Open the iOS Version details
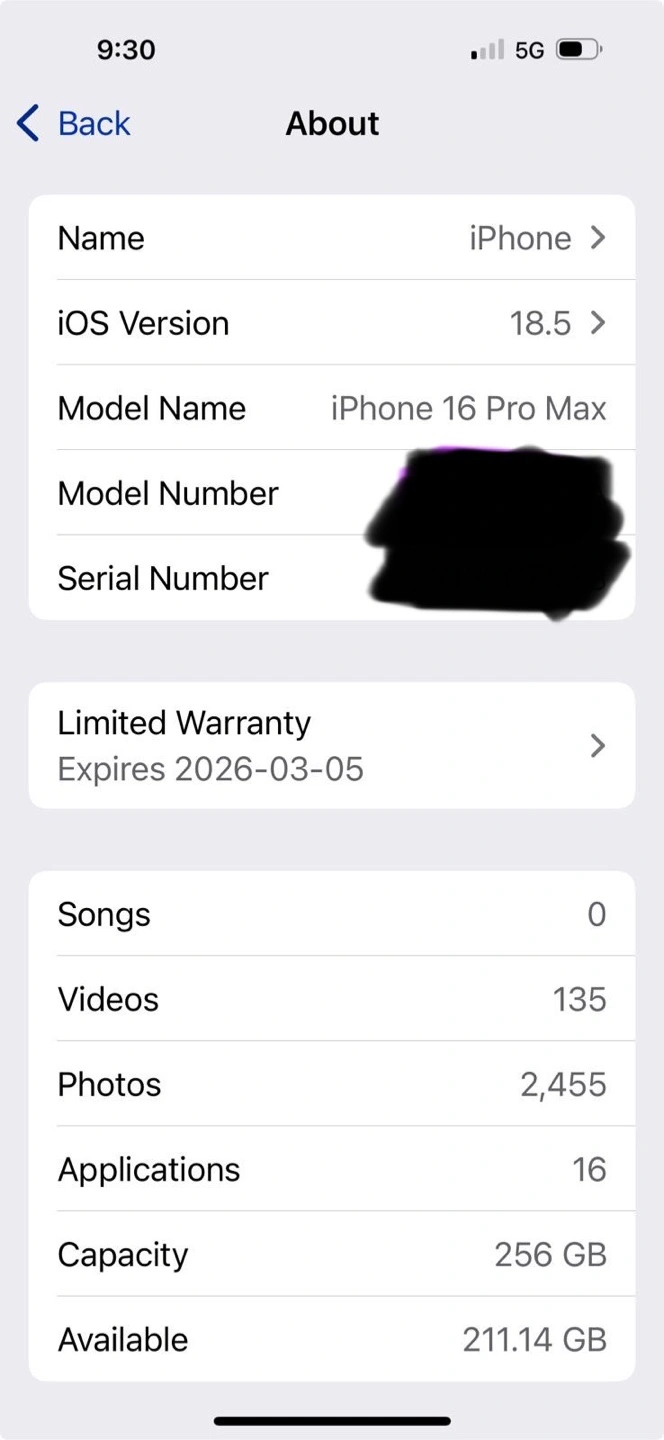The height and width of the screenshot is (1440, 664). tap(332, 323)
